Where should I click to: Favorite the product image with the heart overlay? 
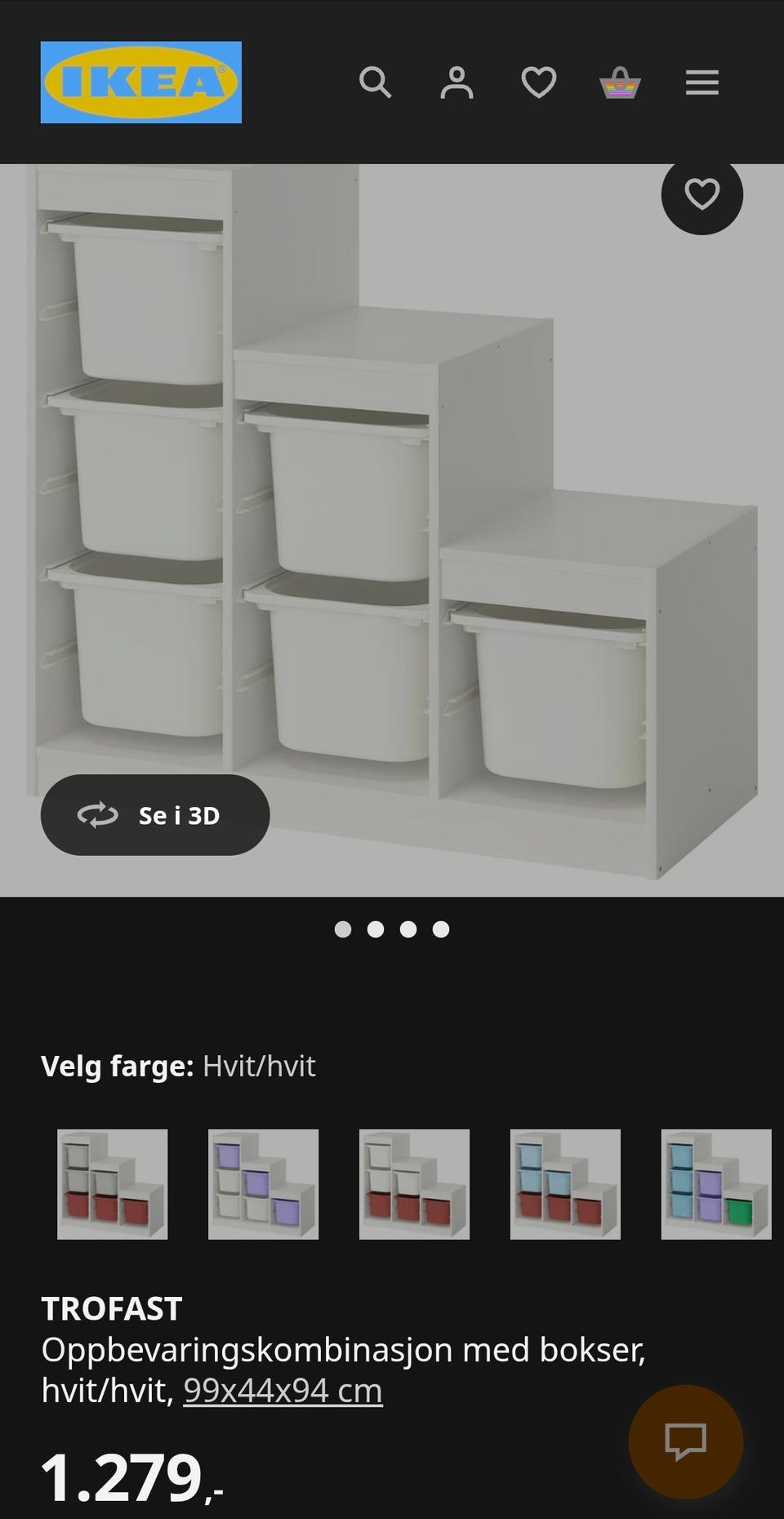702,194
